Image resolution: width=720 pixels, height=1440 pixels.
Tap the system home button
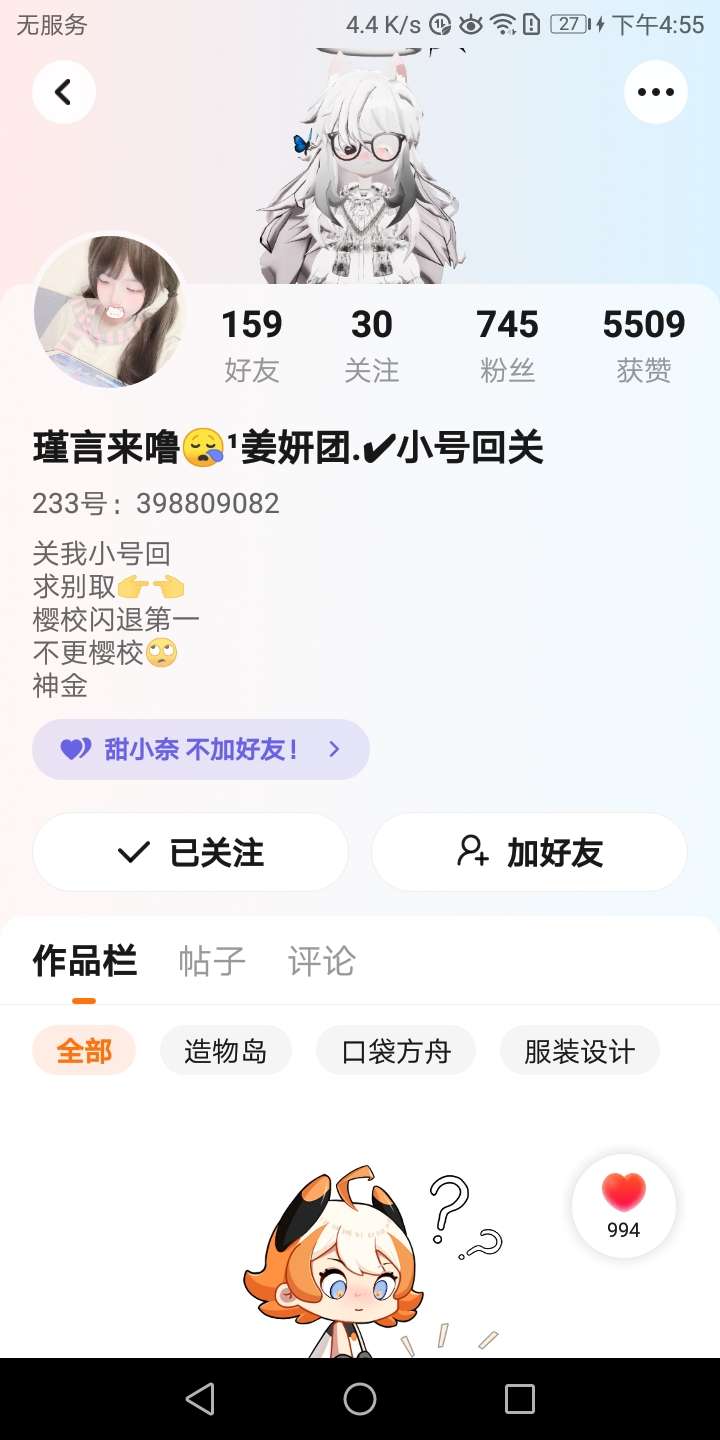coord(360,1398)
